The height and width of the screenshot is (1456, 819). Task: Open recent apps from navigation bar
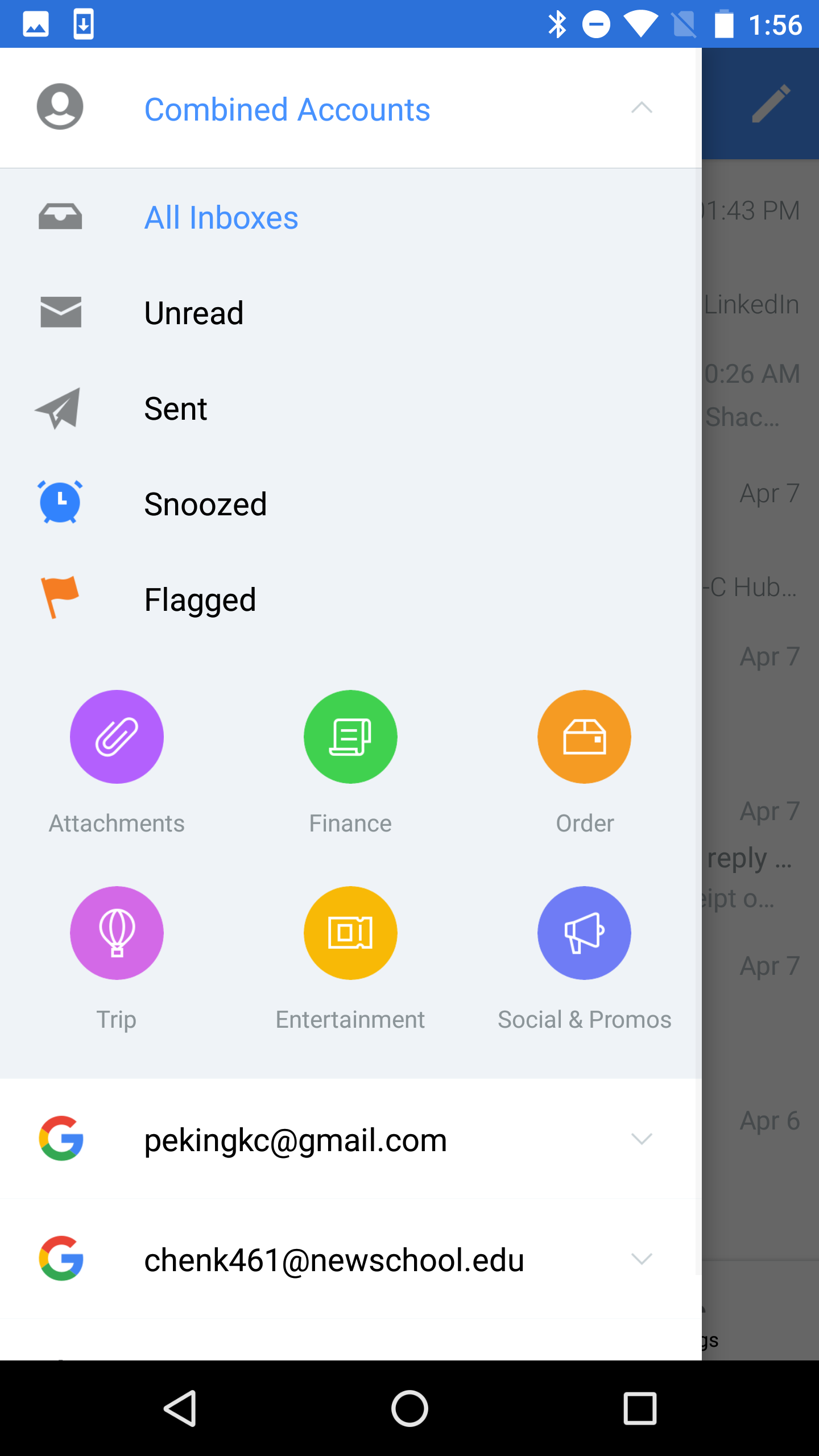coord(640,1408)
